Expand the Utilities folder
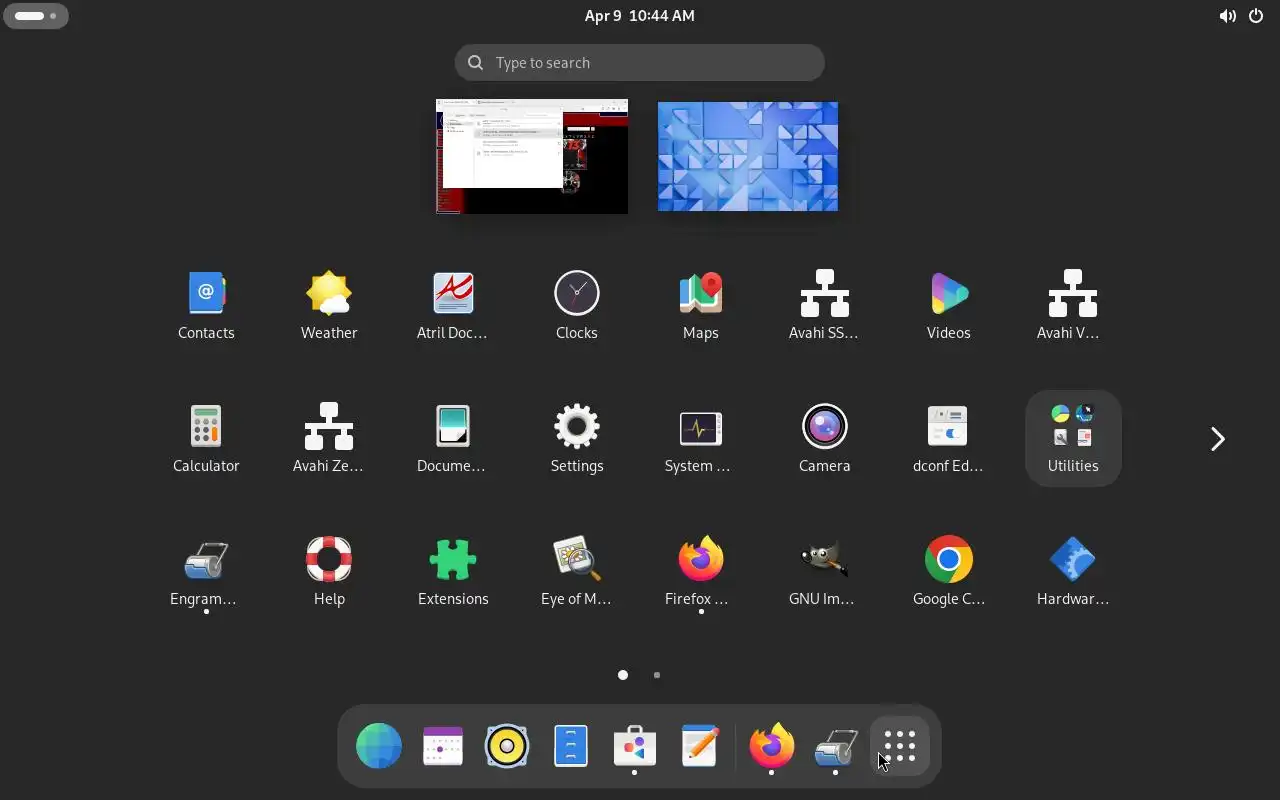Image resolution: width=1280 pixels, height=800 pixels. tap(1073, 438)
